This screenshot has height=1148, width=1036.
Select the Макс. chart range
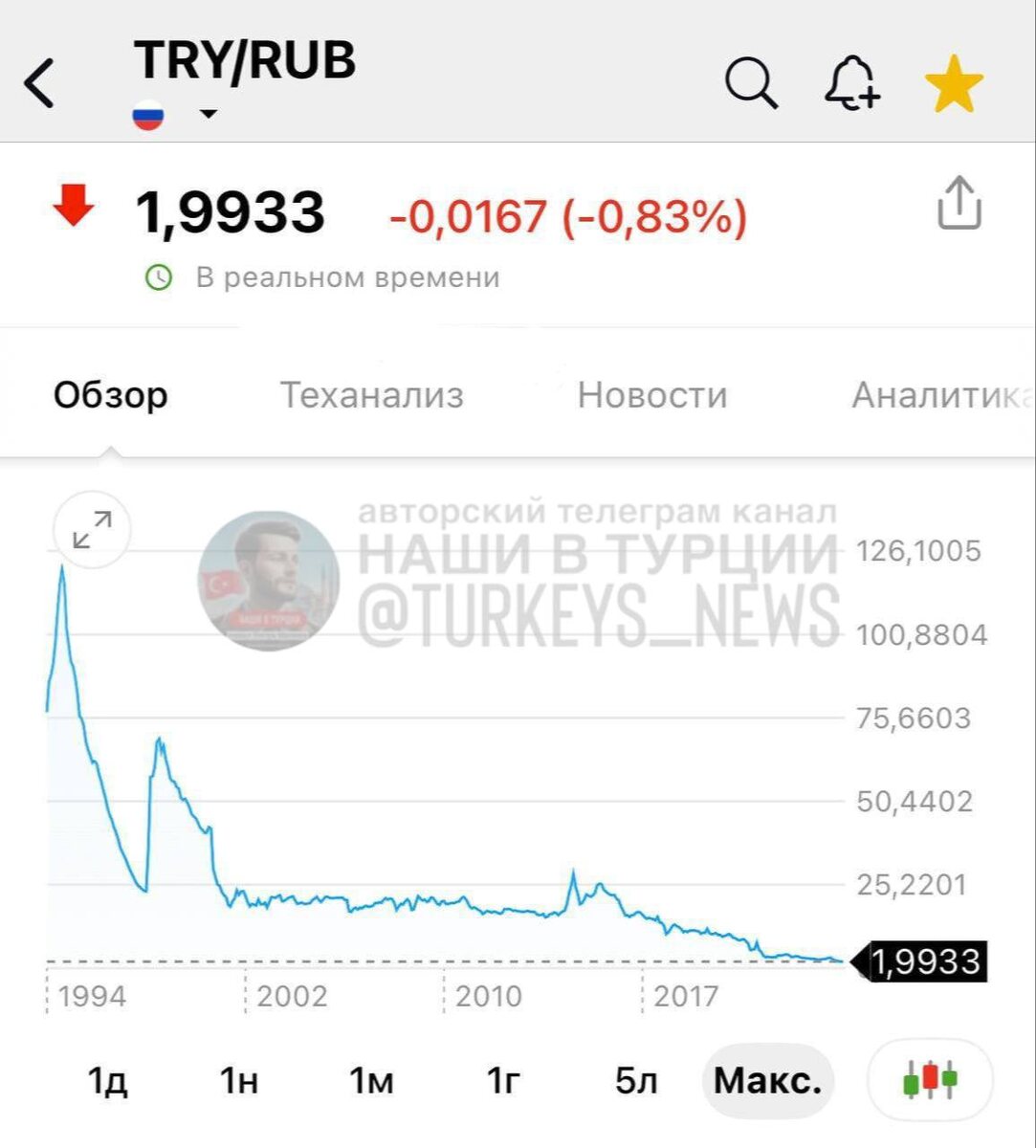click(x=768, y=1081)
